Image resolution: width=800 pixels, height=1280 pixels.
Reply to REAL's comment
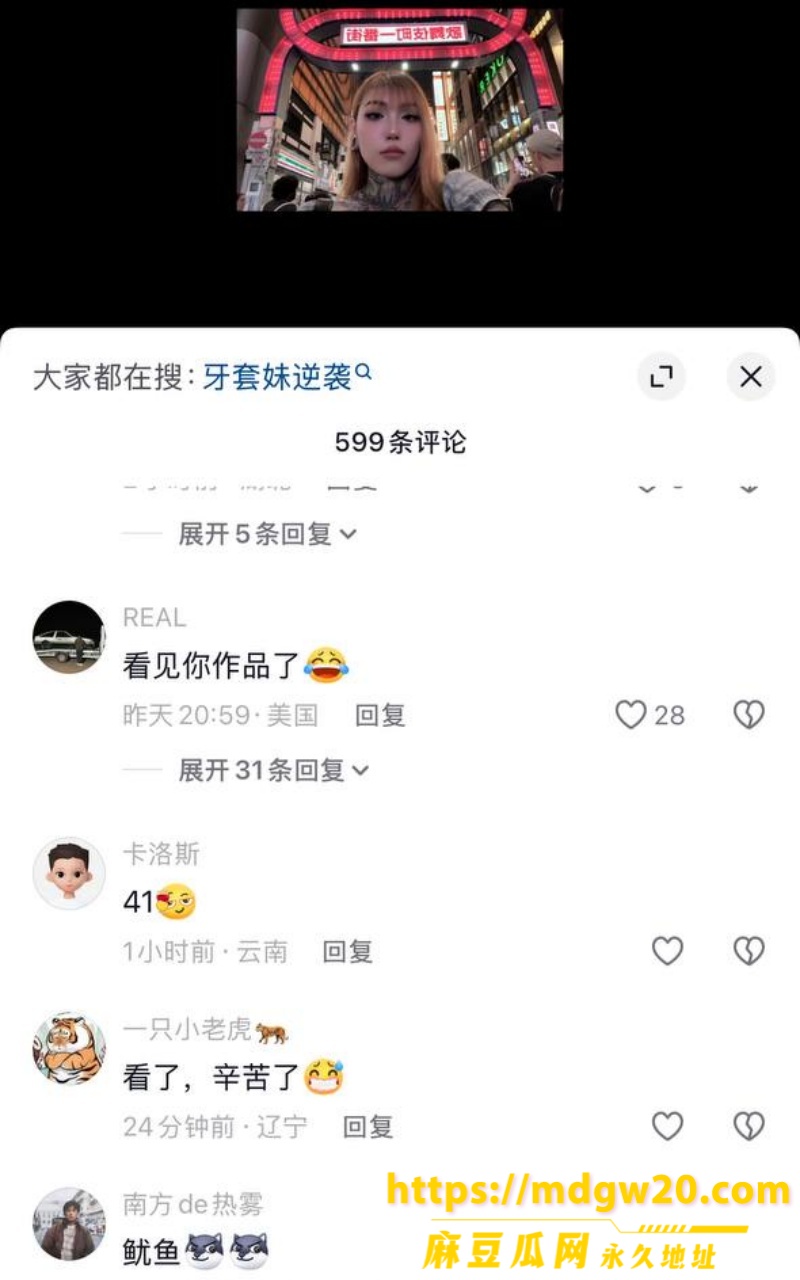[380, 715]
